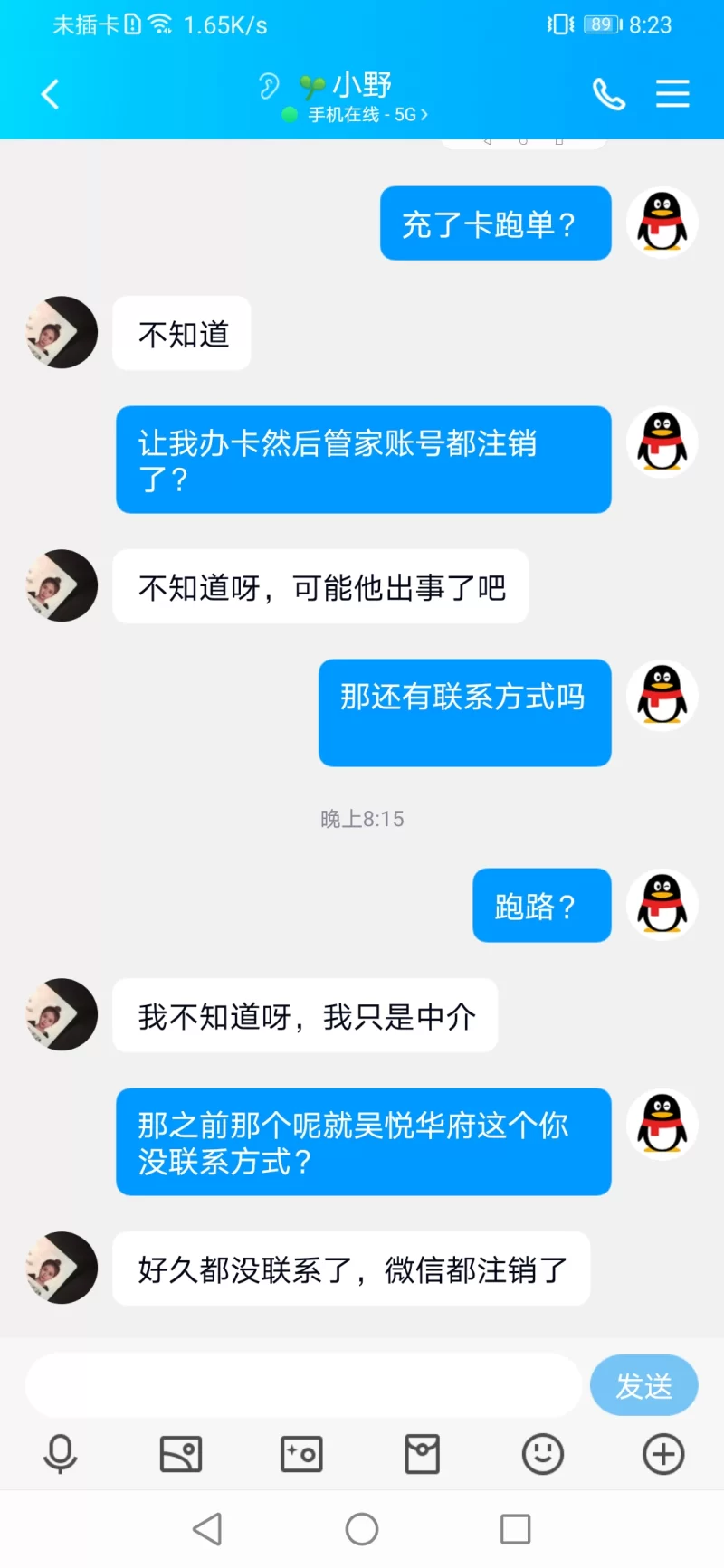The image size is (724, 1568).
Task: Tap the system home button
Action: [362, 1529]
